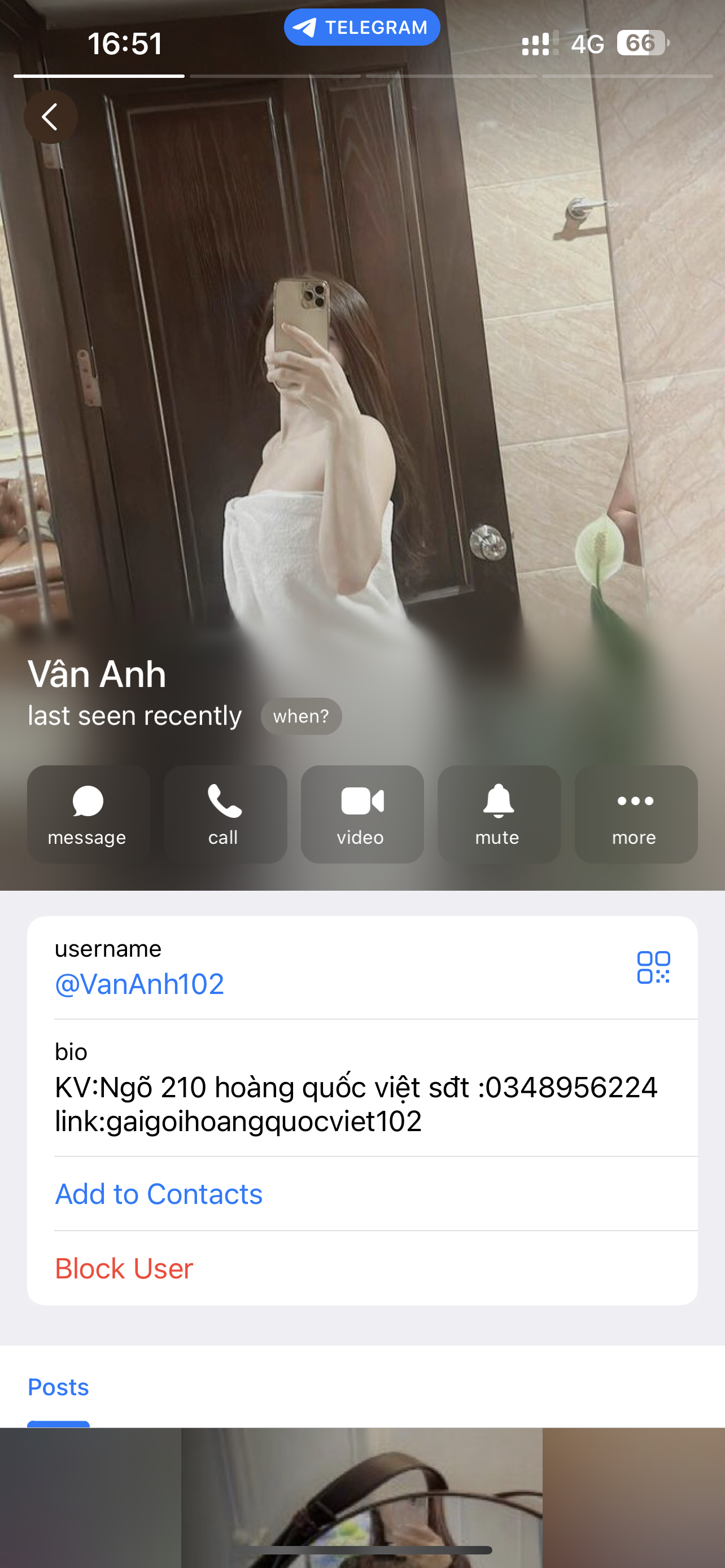
Task: Switch to the Posts tab
Action: click(58, 1387)
